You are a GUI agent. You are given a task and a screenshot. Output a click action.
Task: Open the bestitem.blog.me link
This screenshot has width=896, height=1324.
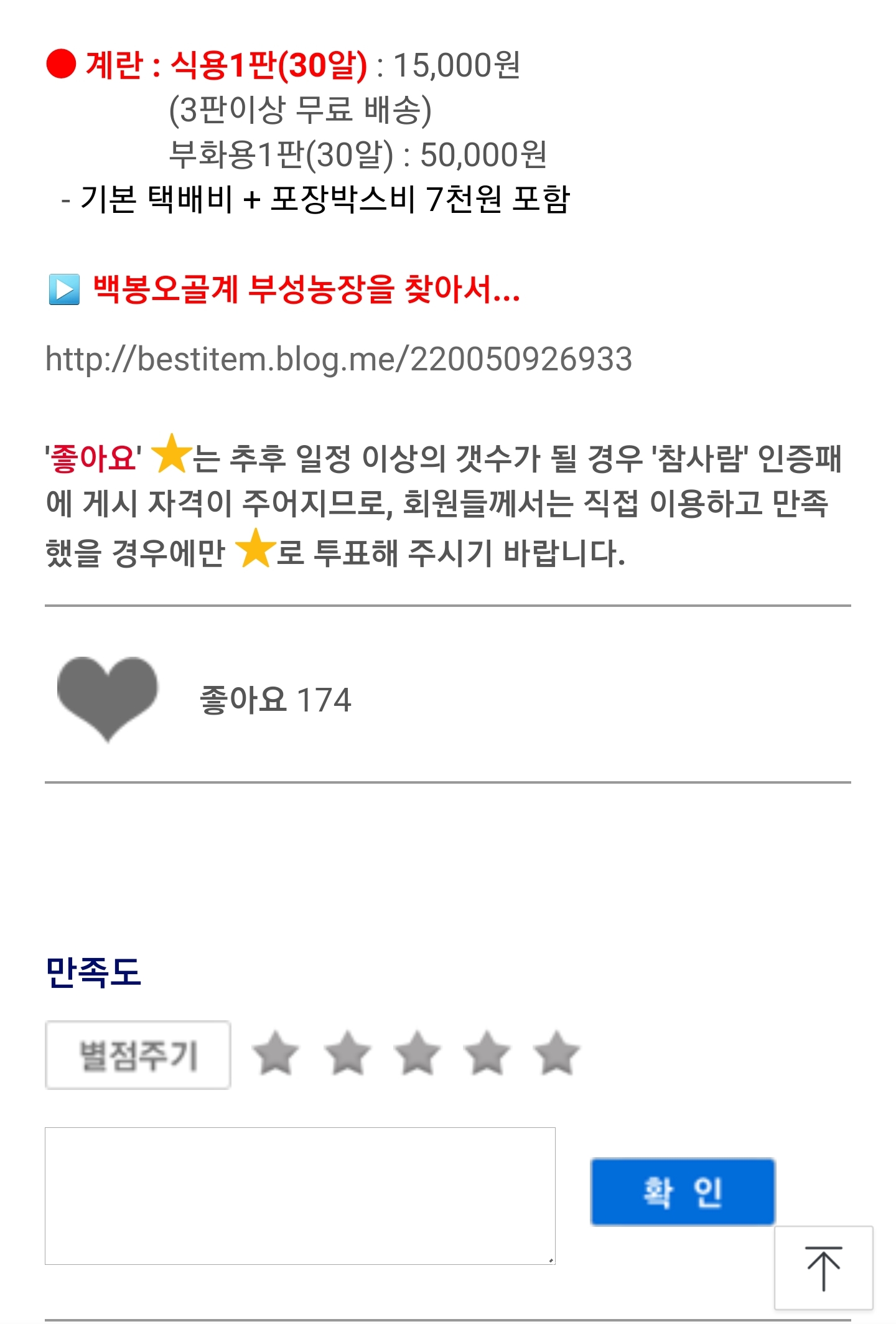(x=338, y=359)
